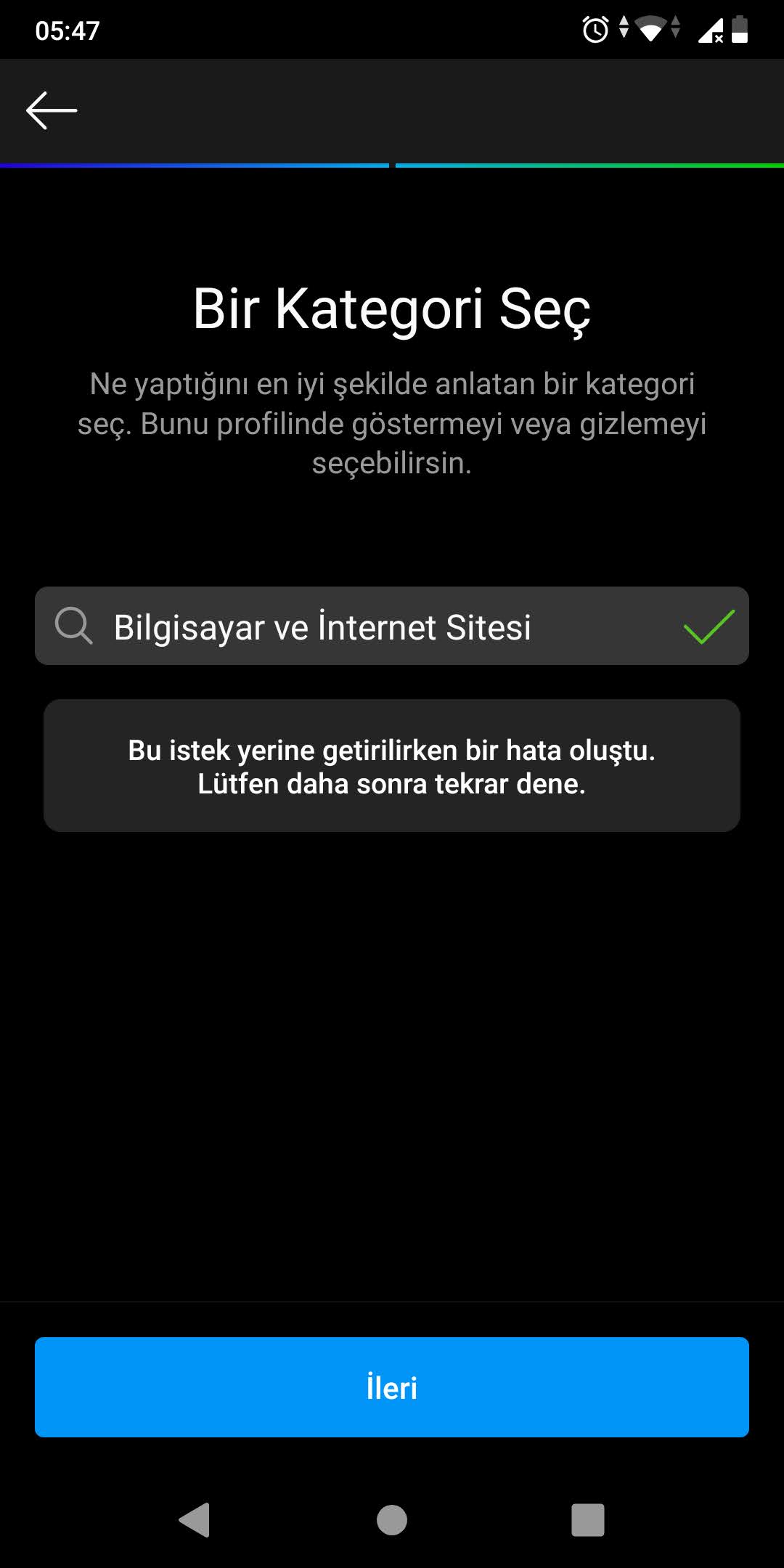Tap the blue İleri button

click(x=392, y=1387)
